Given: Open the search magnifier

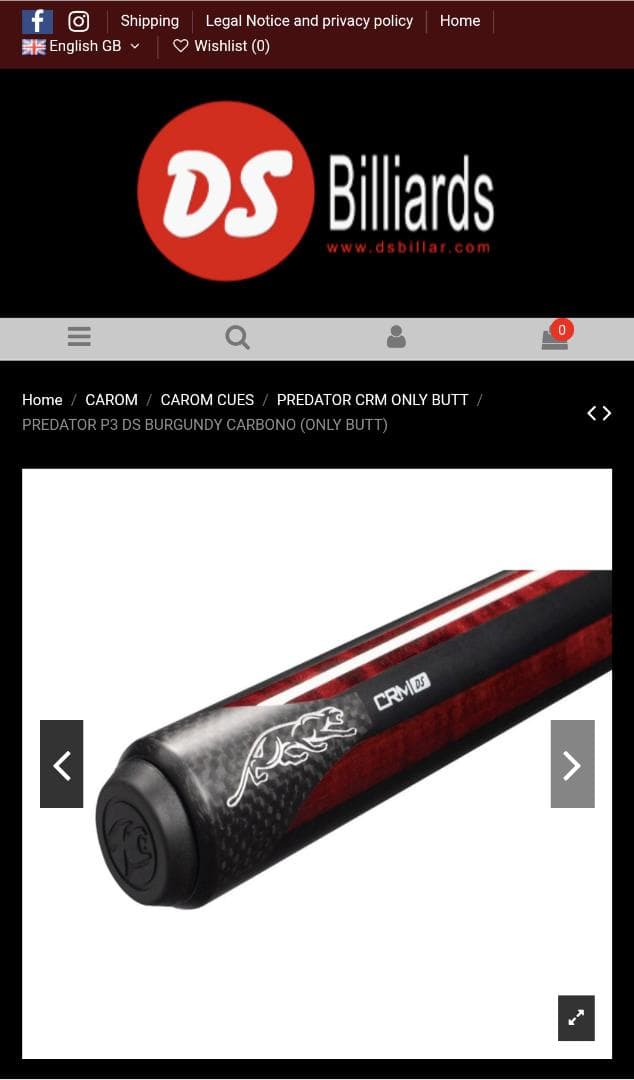Looking at the screenshot, I should click(237, 338).
